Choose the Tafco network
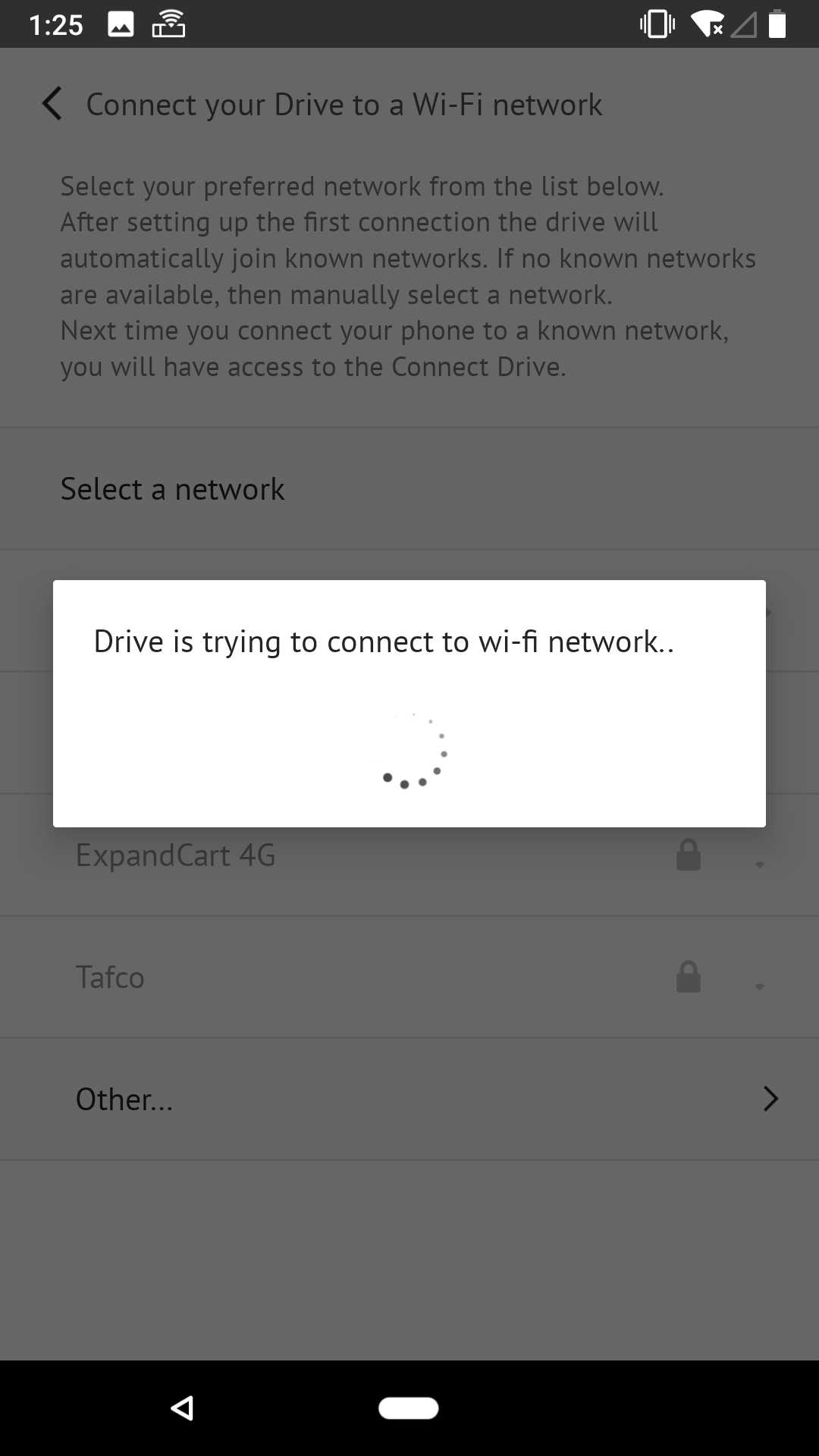The image size is (819, 1456). coord(409,977)
